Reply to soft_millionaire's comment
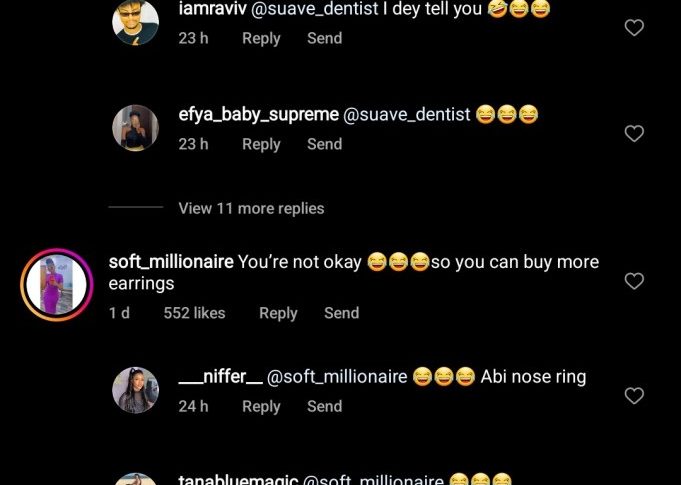The height and width of the screenshot is (485, 681). pos(278,313)
